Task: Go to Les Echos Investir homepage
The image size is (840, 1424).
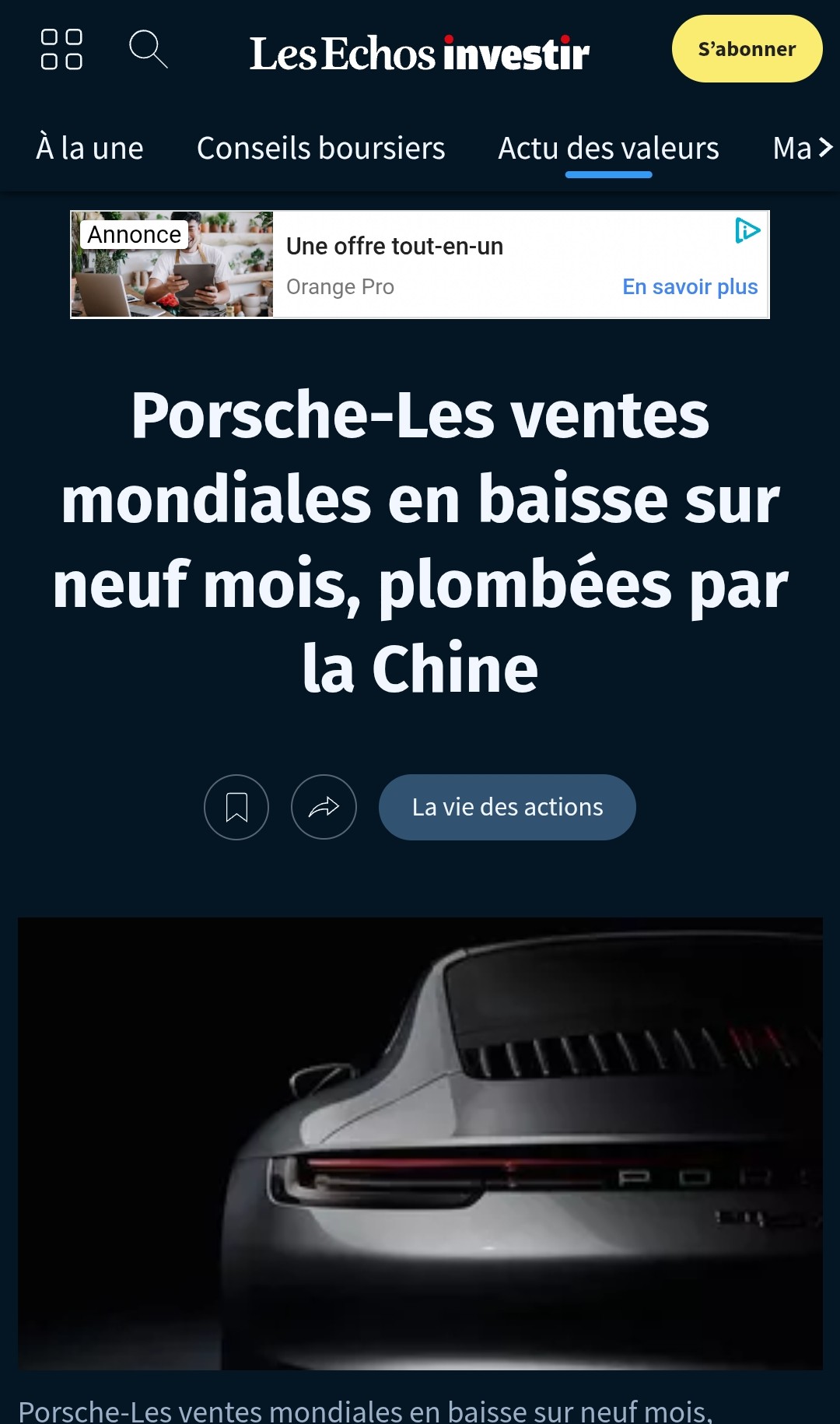Action: 419,53
